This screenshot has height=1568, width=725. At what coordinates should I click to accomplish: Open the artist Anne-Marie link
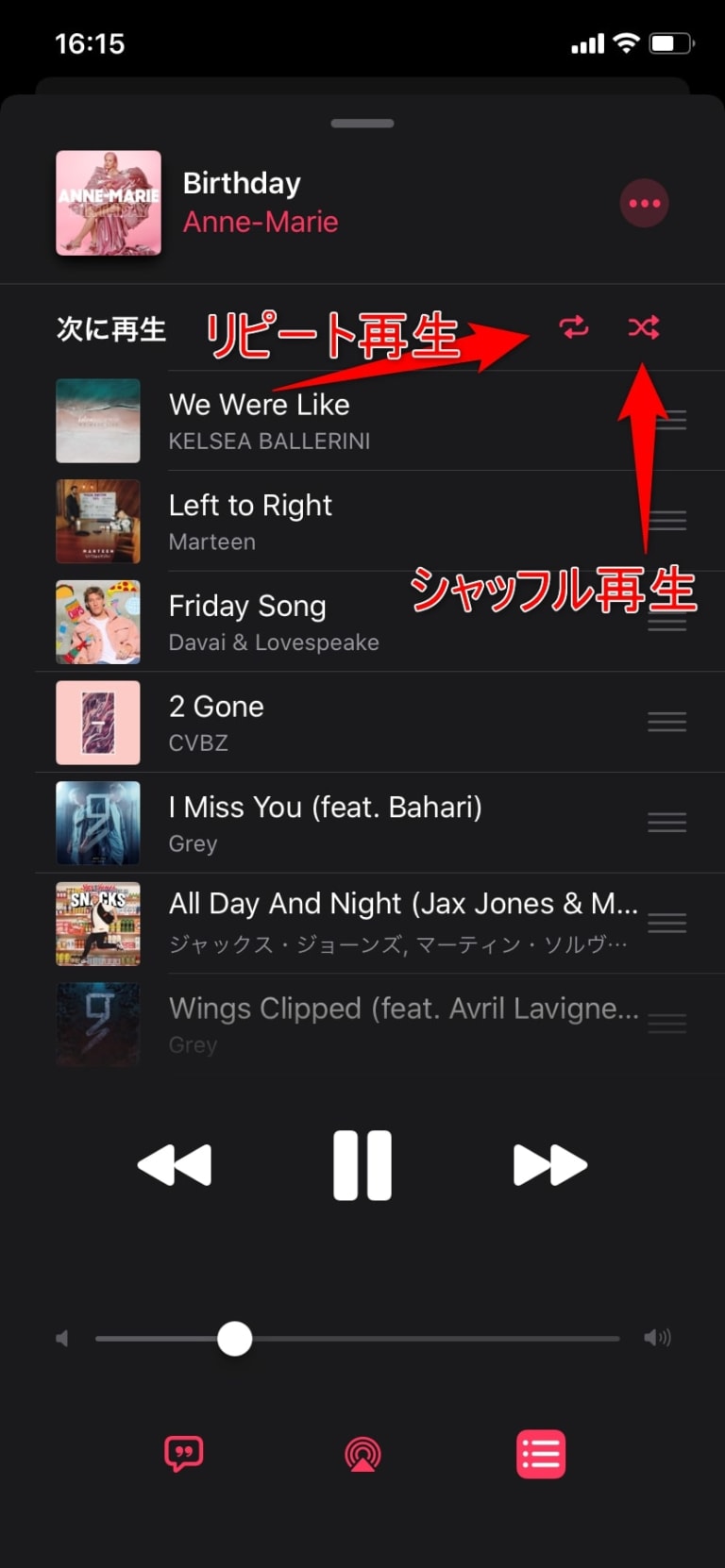[261, 222]
